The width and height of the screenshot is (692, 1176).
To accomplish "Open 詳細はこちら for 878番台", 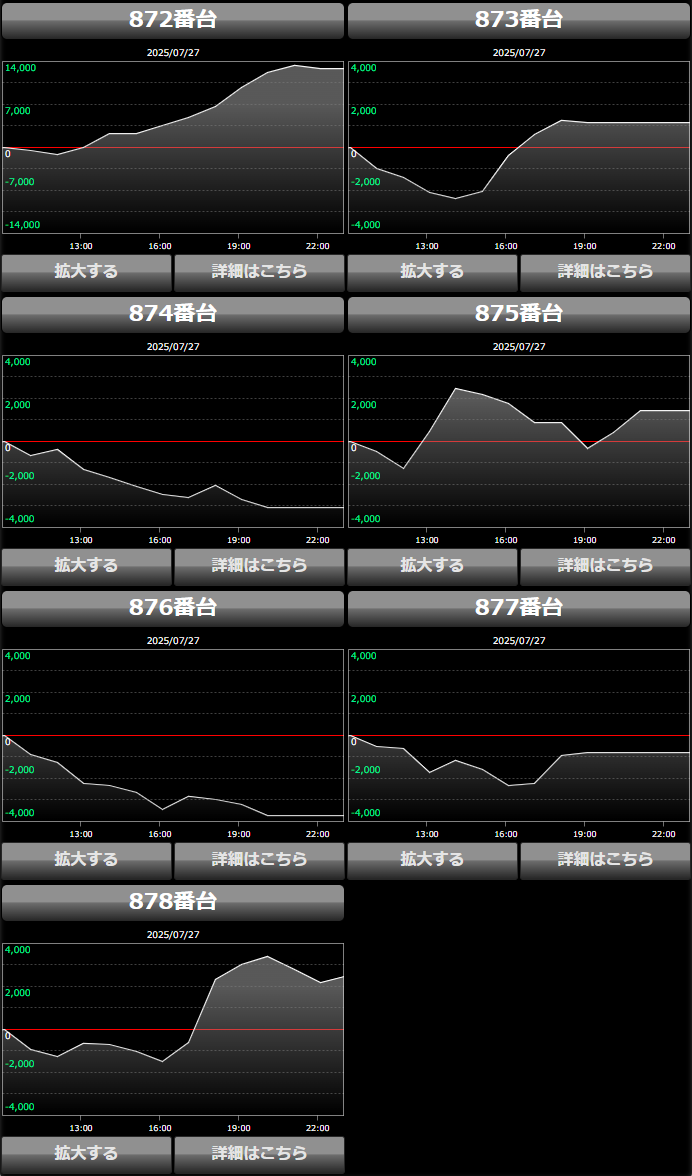I will pos(259,1155).
